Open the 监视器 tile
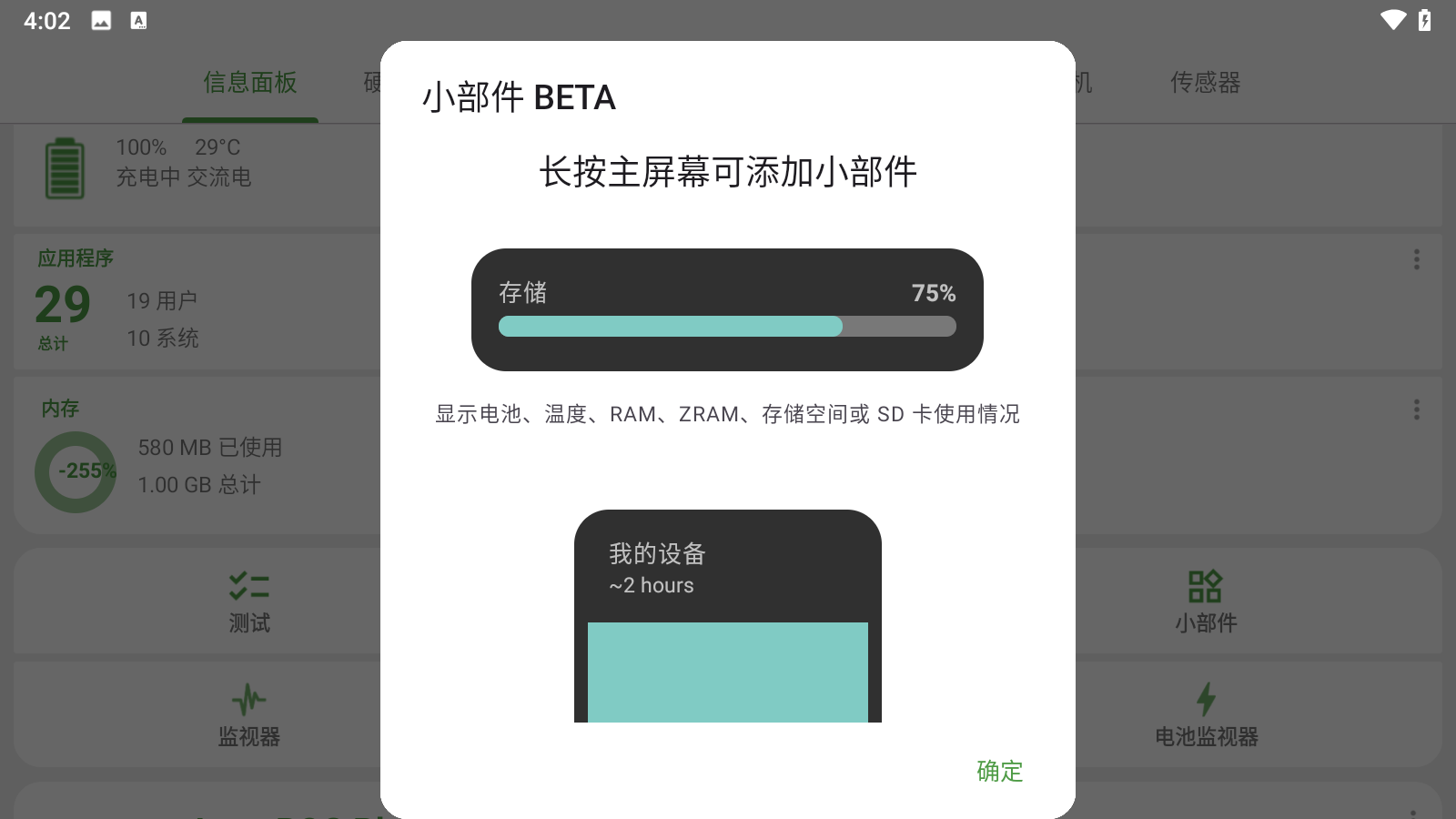This screenshot has height=819, width=1456. click(x=249, y=714)
